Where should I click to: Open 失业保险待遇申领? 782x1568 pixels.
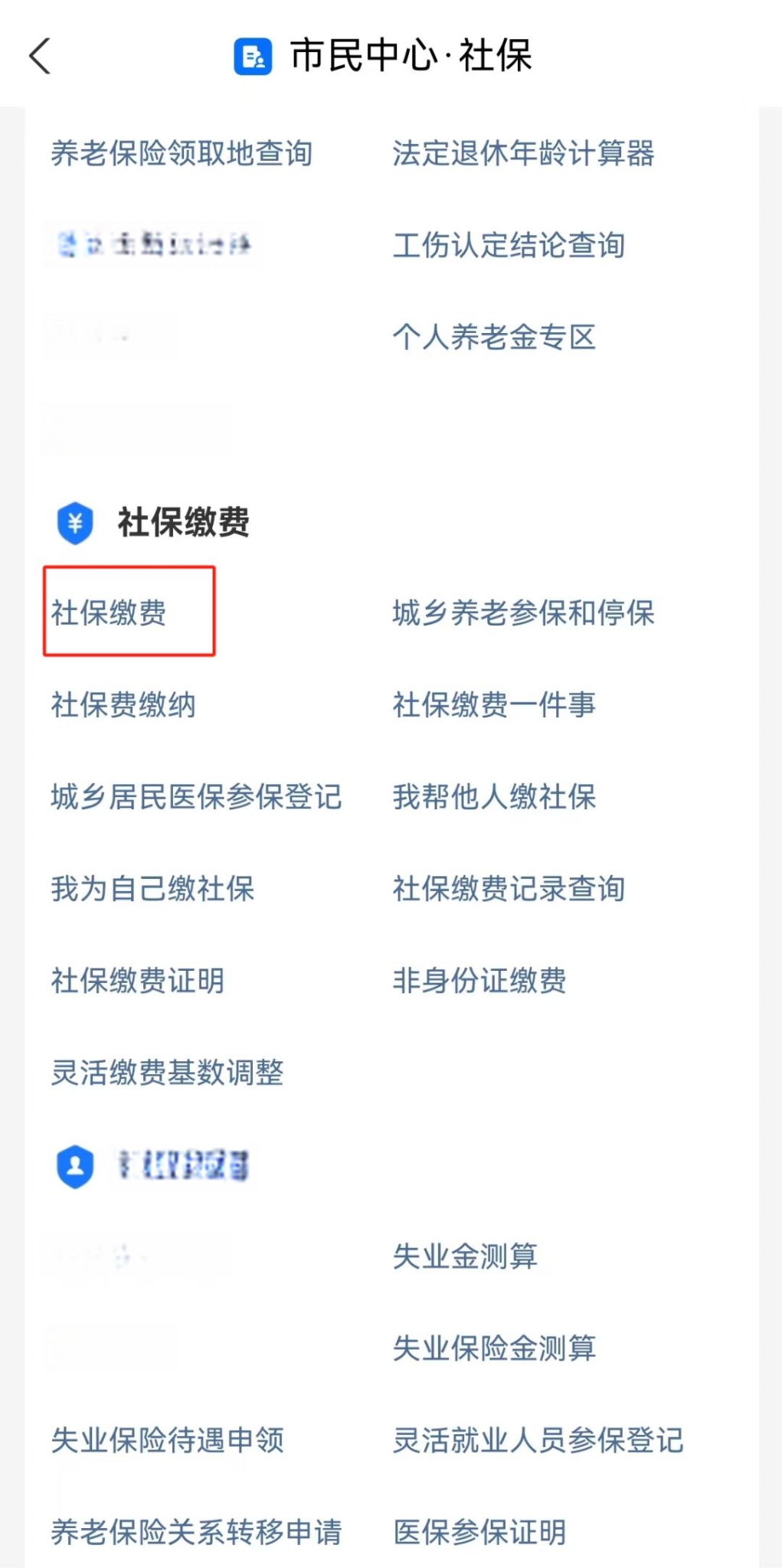pyautogui.click(x=167, y=1439)
